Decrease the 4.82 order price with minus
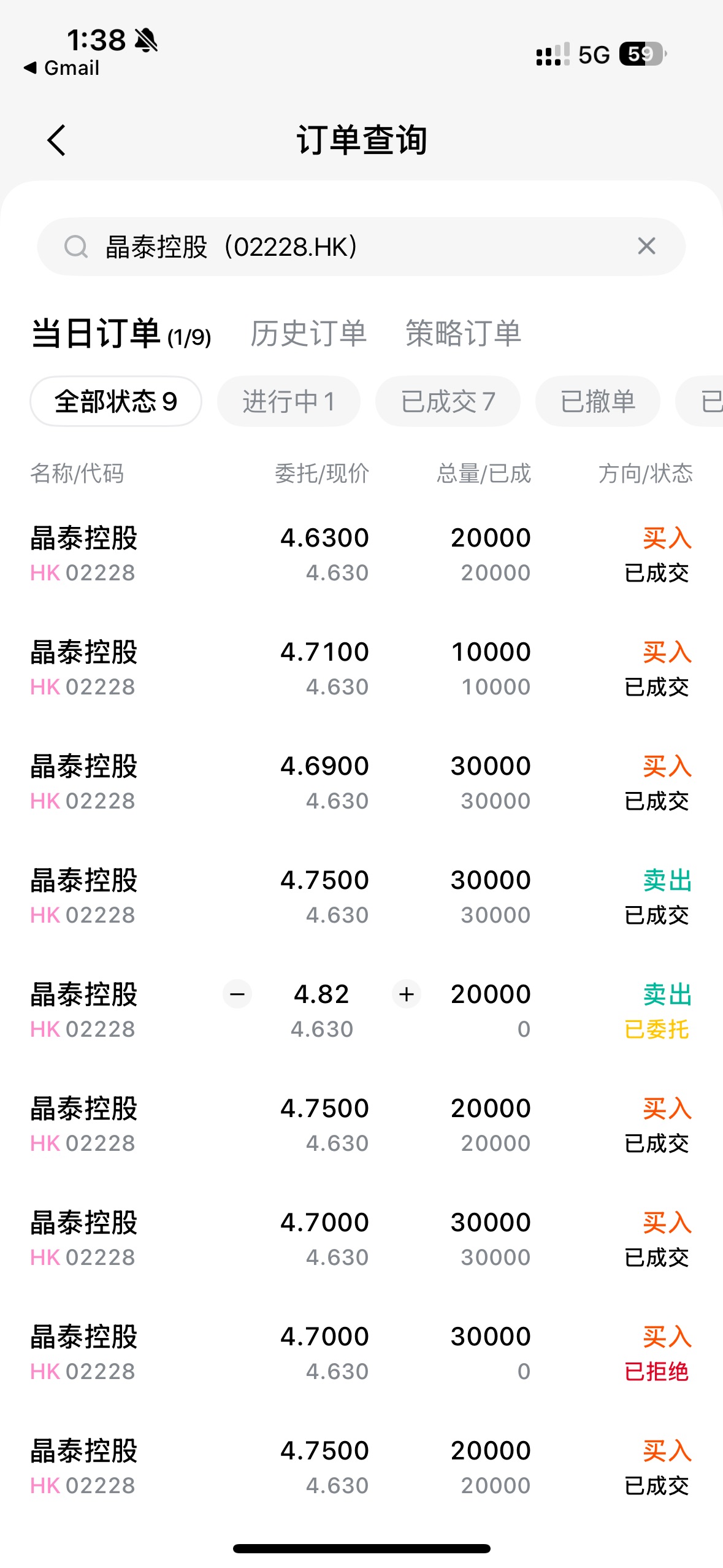 237,994
